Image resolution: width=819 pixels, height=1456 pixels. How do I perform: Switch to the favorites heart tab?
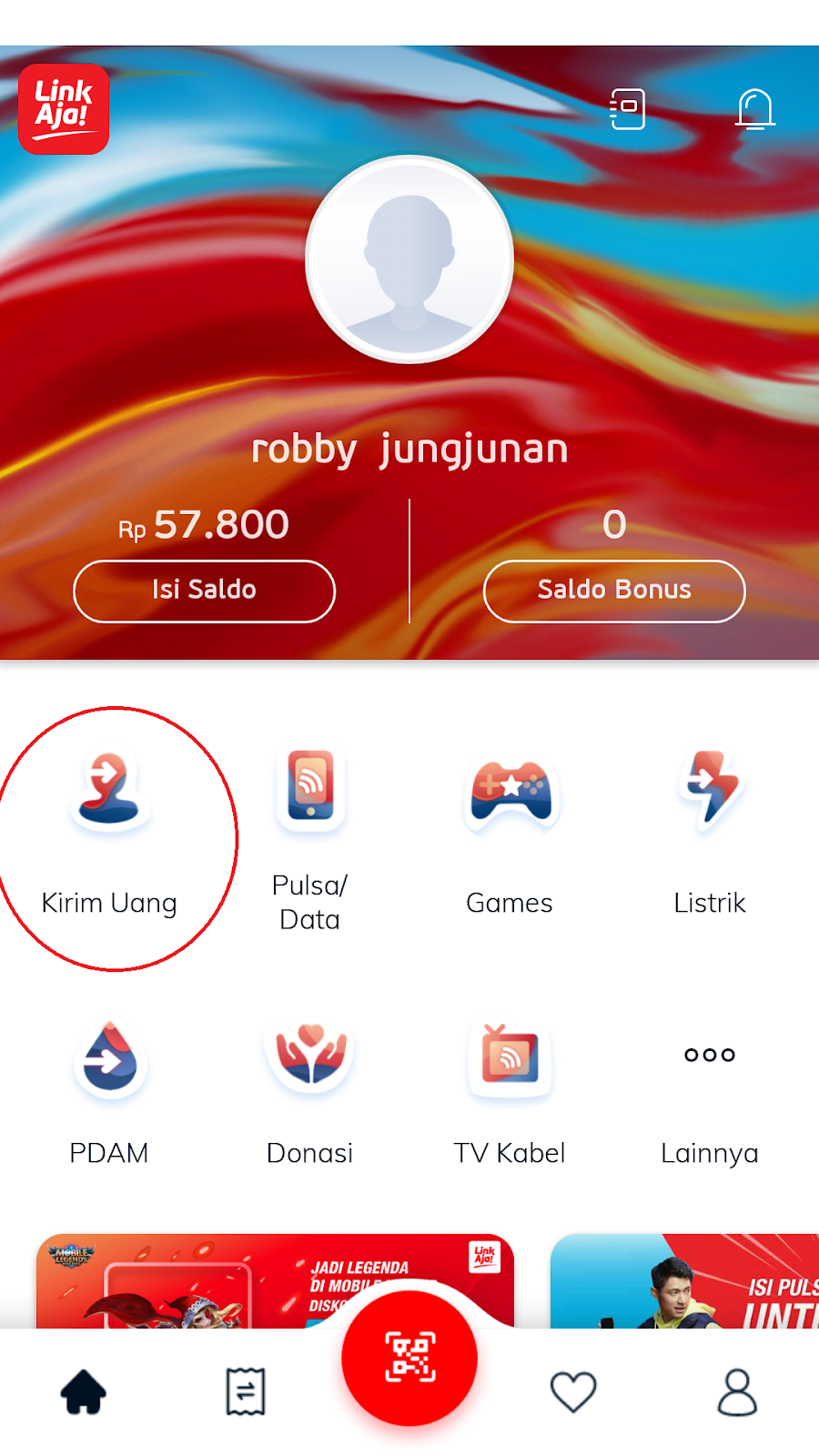(573, 1392)
